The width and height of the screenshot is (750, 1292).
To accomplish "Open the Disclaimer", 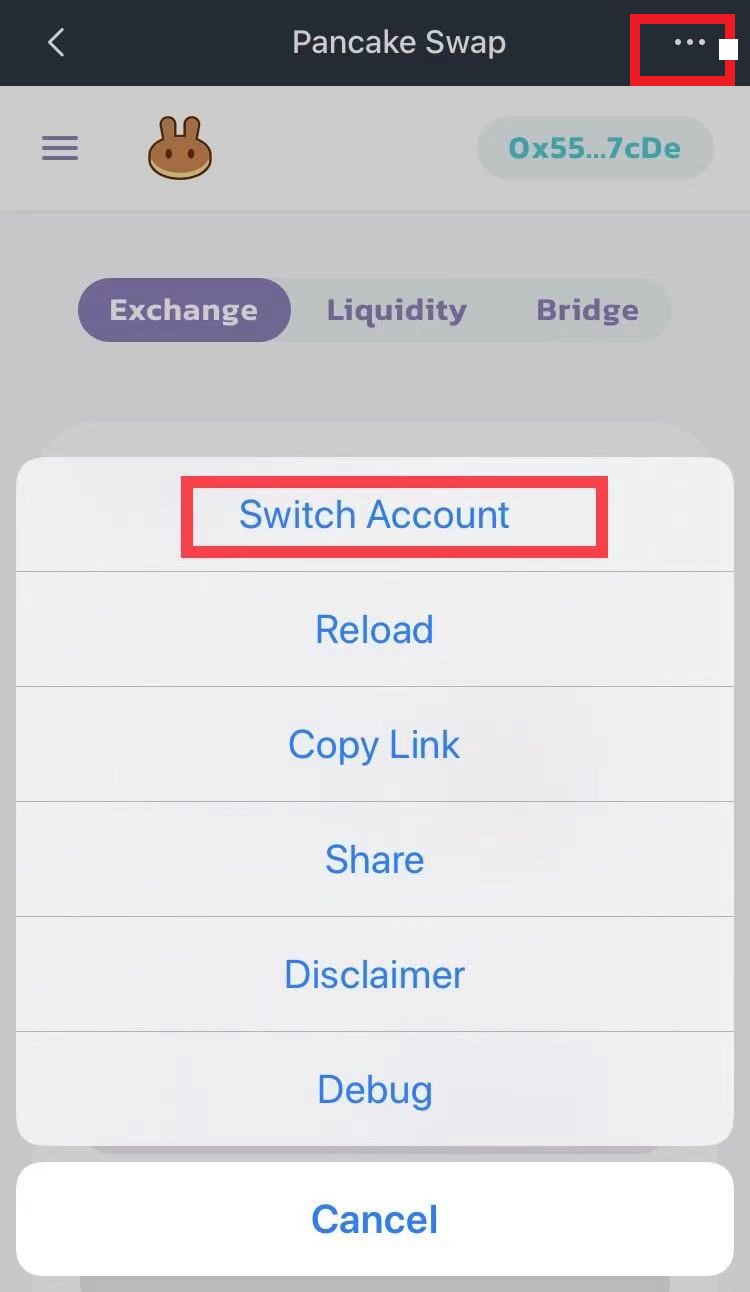I will [374, 975].
